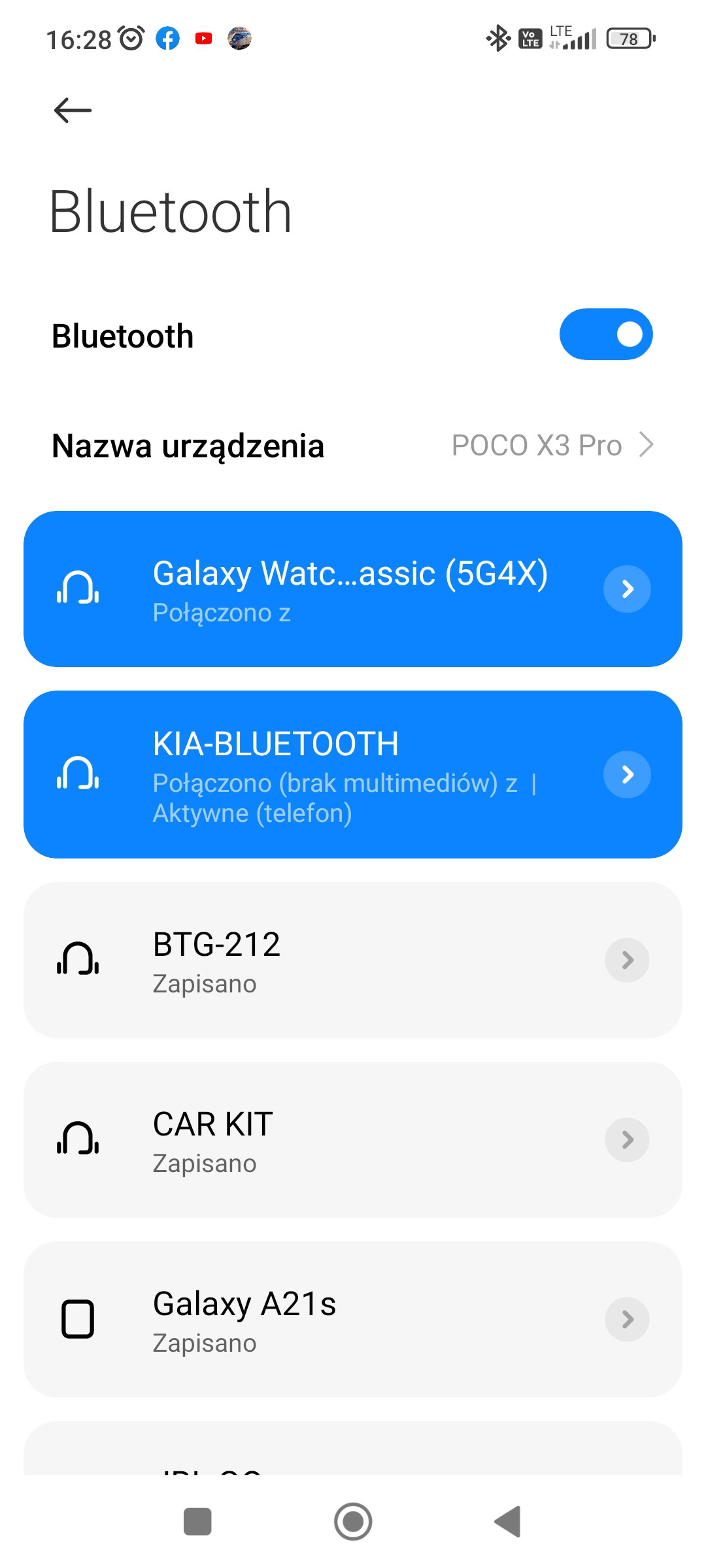Click the headset icon next to BTG-212

coord(78,960)
